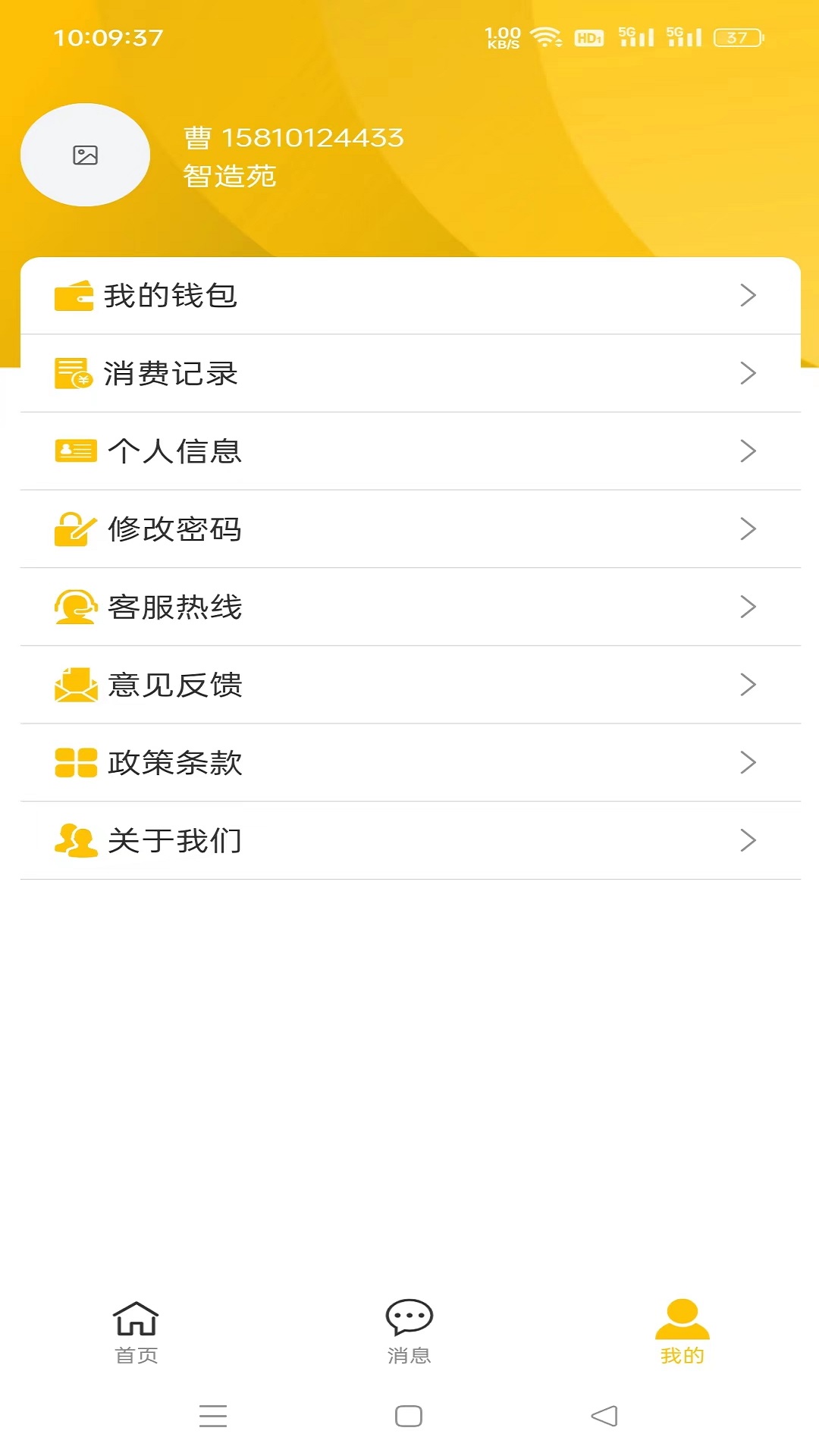Switch to the 消息 messages tab
This screenshot has width=819, height=1456.
coord(409,1332)
